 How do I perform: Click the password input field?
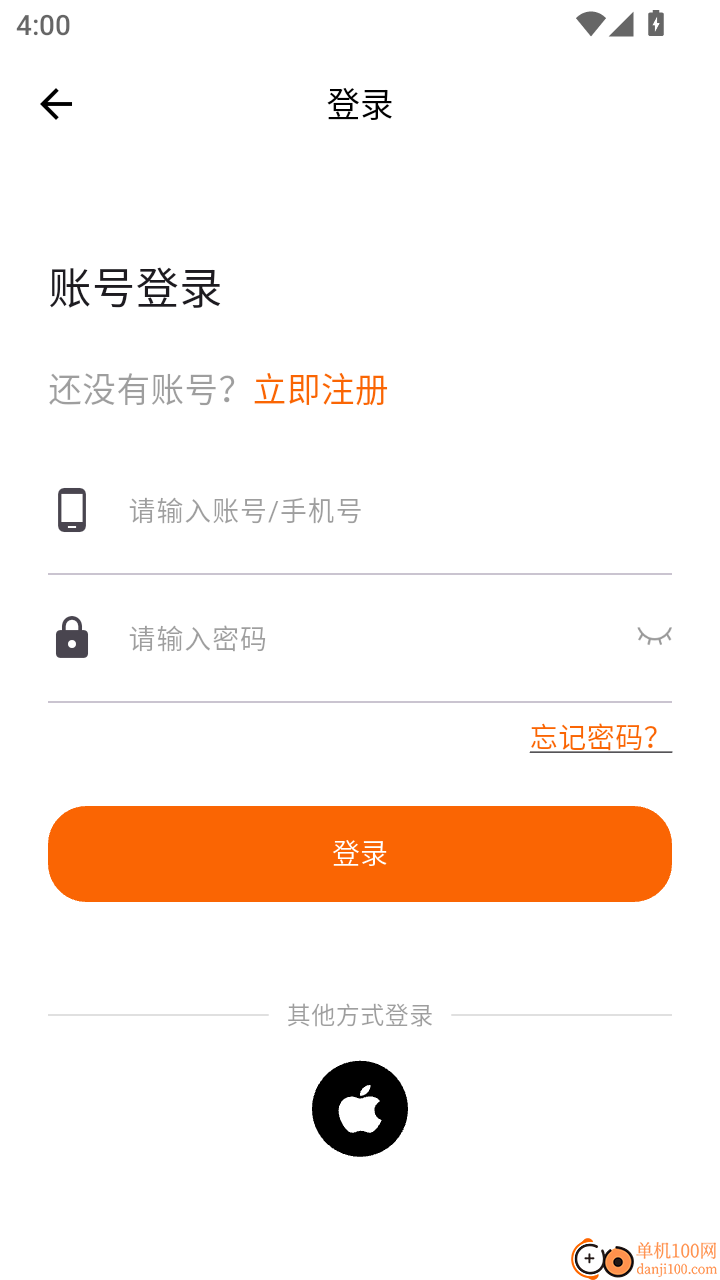click(x=300, y=639)
